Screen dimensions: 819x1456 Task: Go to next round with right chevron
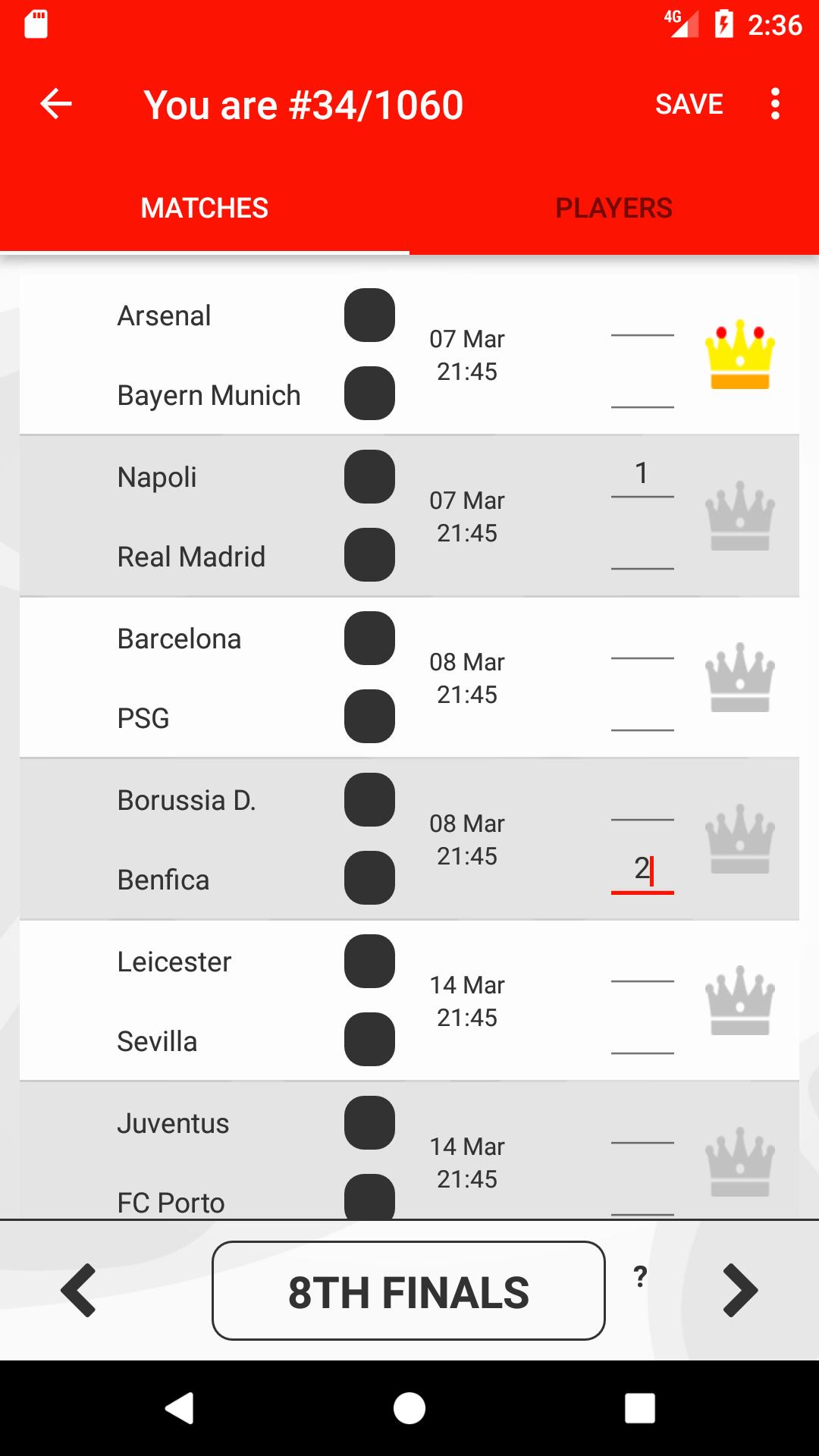pos(739,1291)
